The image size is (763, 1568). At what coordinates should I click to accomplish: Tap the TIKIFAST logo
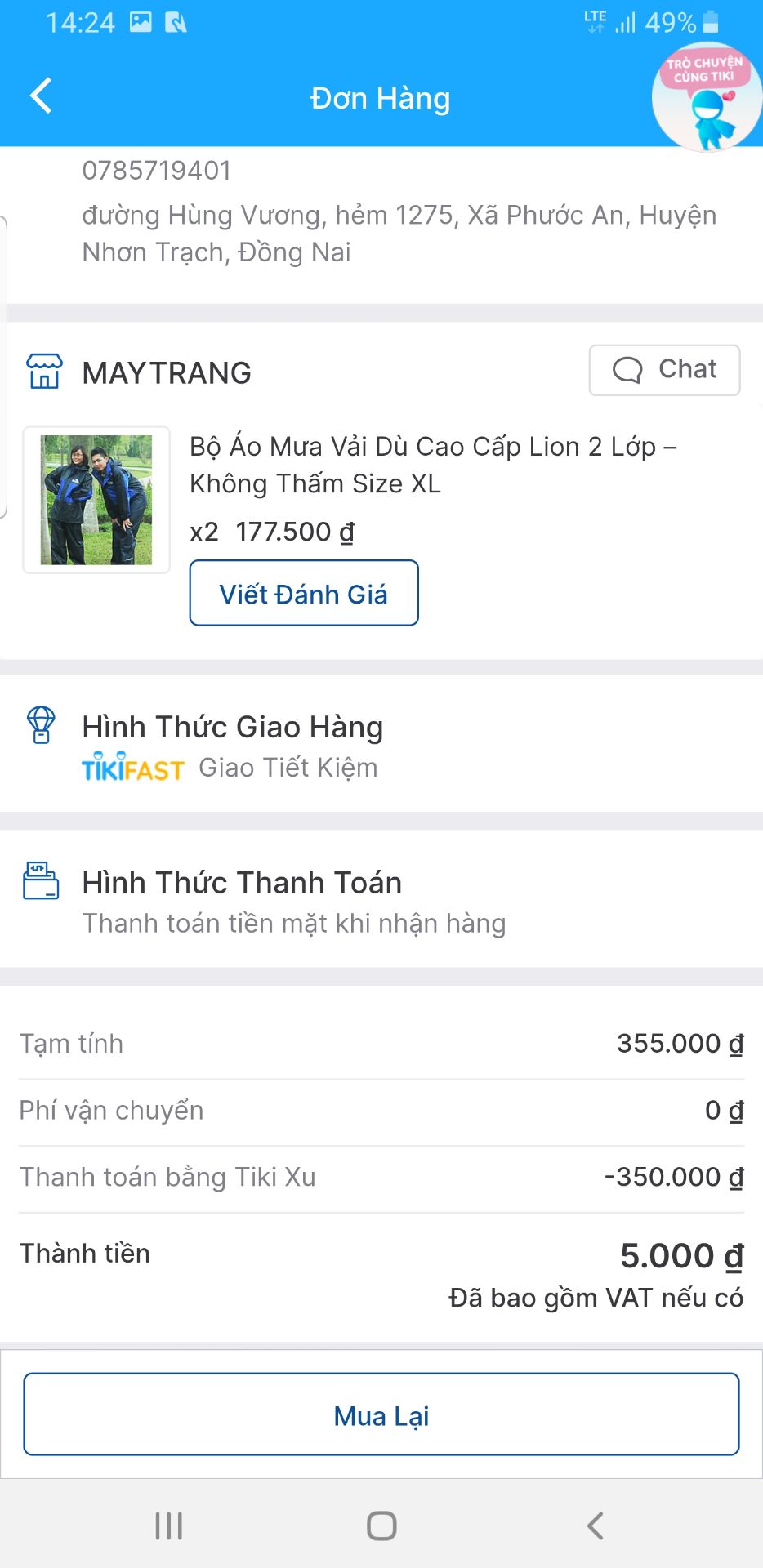coord(133,768)
